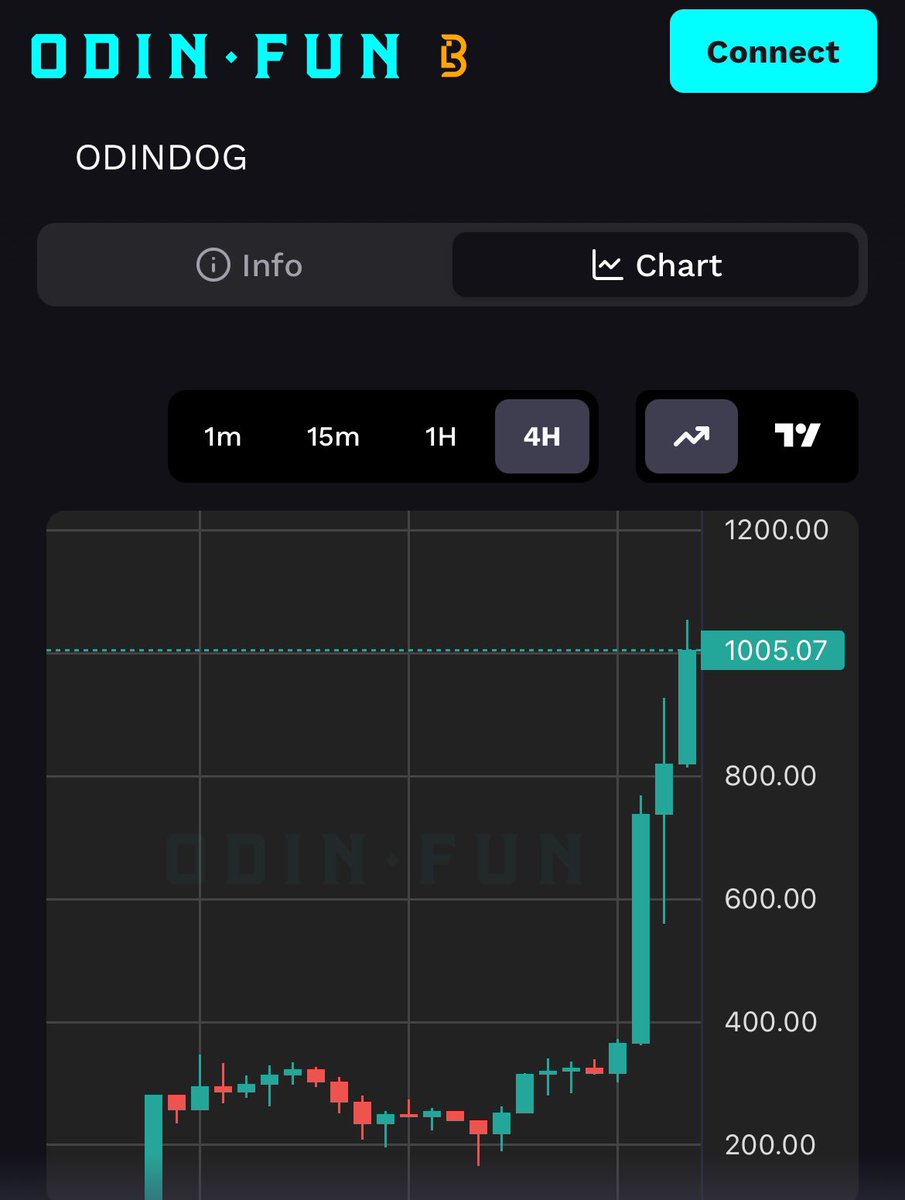905x1200 pixels.
Task: Choose the 15m timeframe
Action: 333,436
